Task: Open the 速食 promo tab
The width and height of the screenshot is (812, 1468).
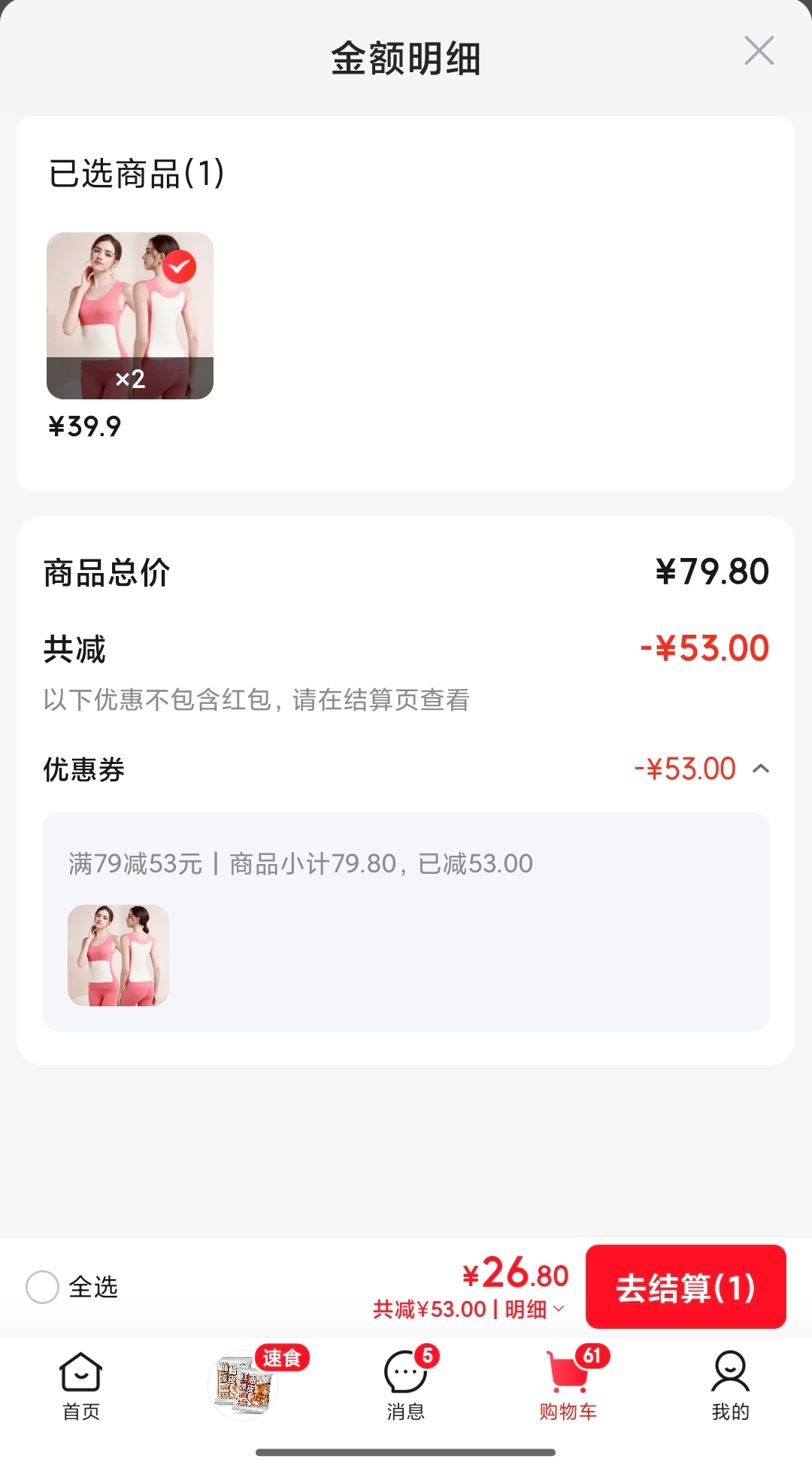Action: point(244,1385)
